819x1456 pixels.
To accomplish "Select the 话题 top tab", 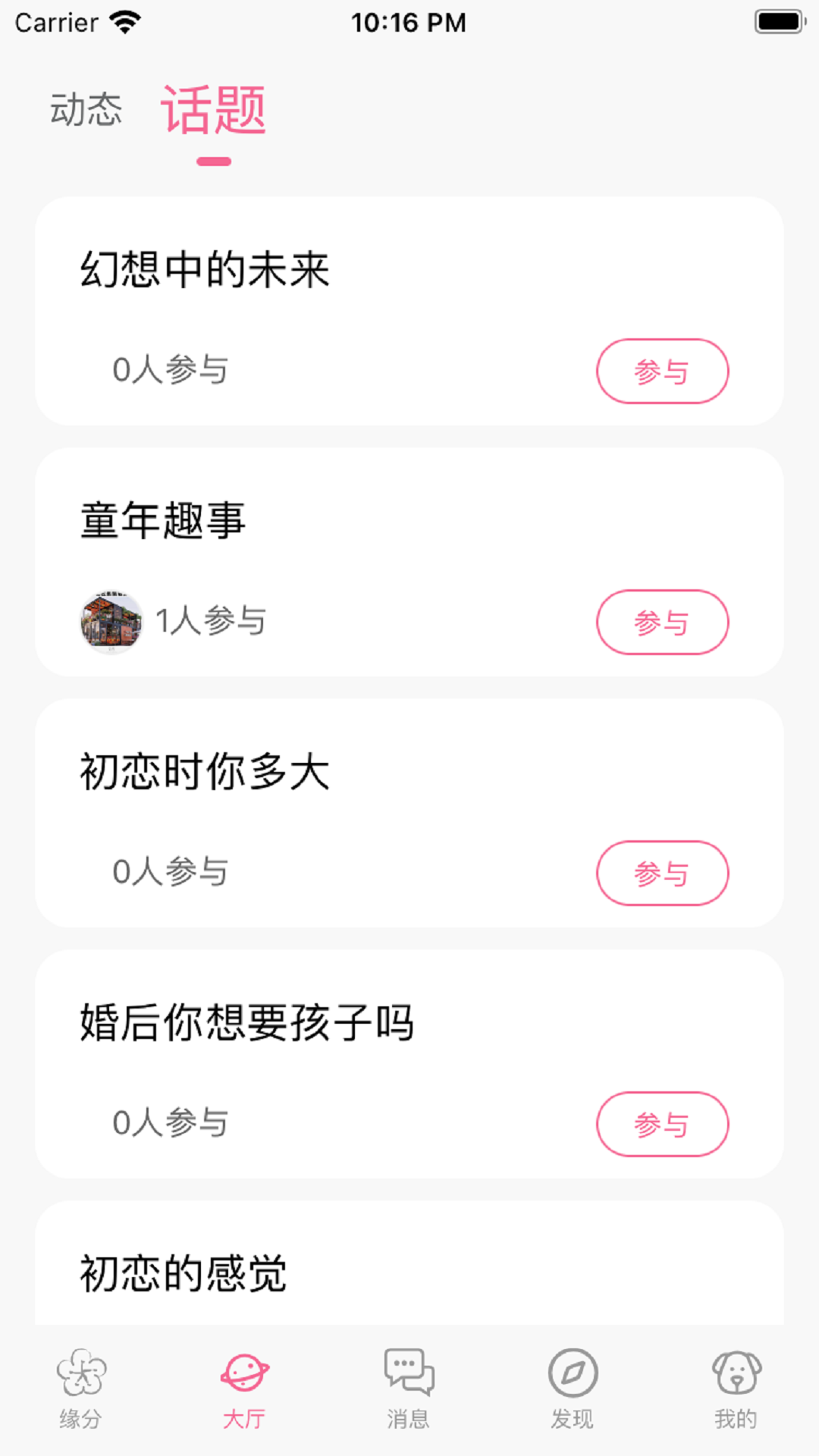I will coord(213,111).
